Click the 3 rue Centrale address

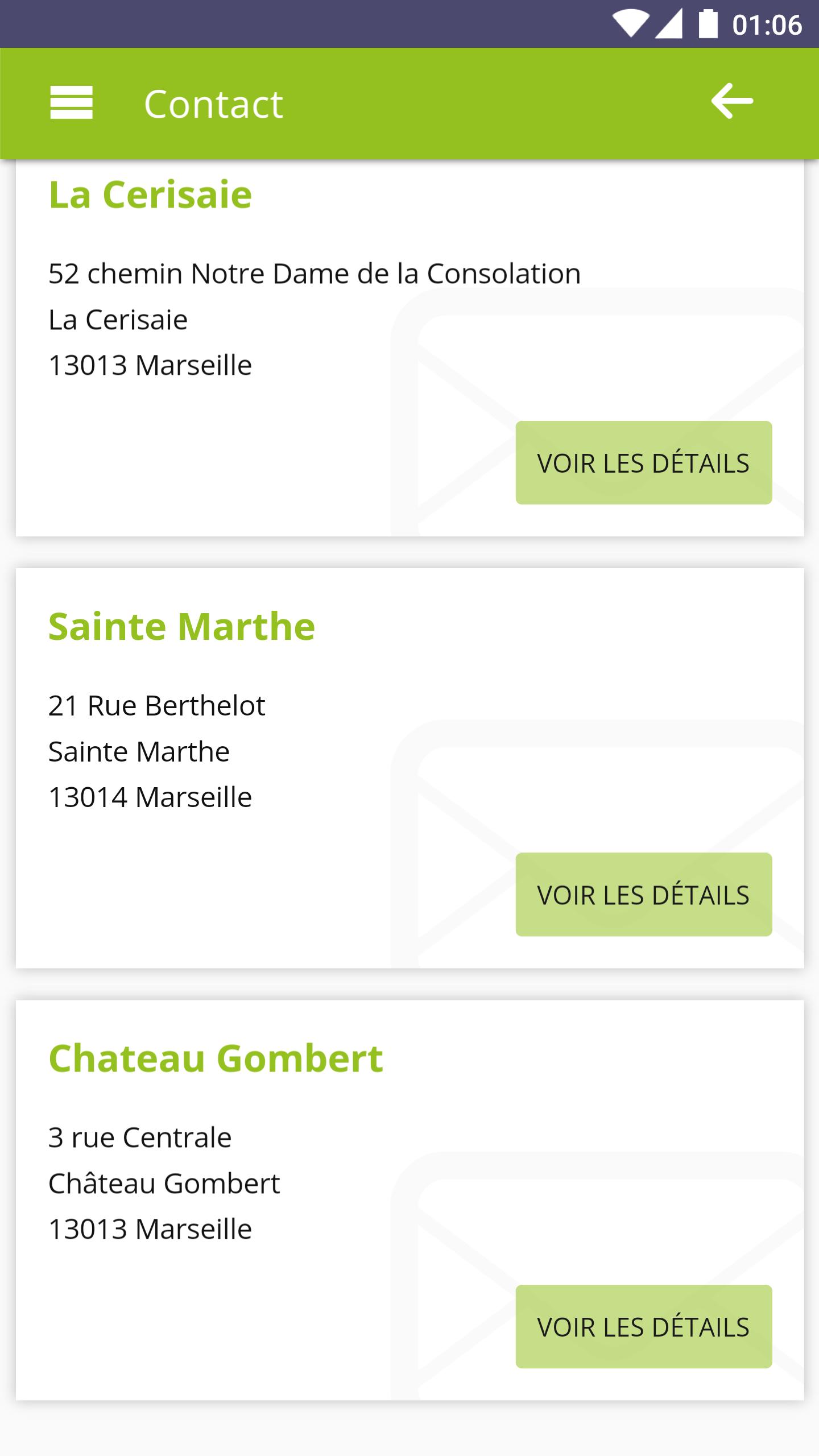[139, 1137]
